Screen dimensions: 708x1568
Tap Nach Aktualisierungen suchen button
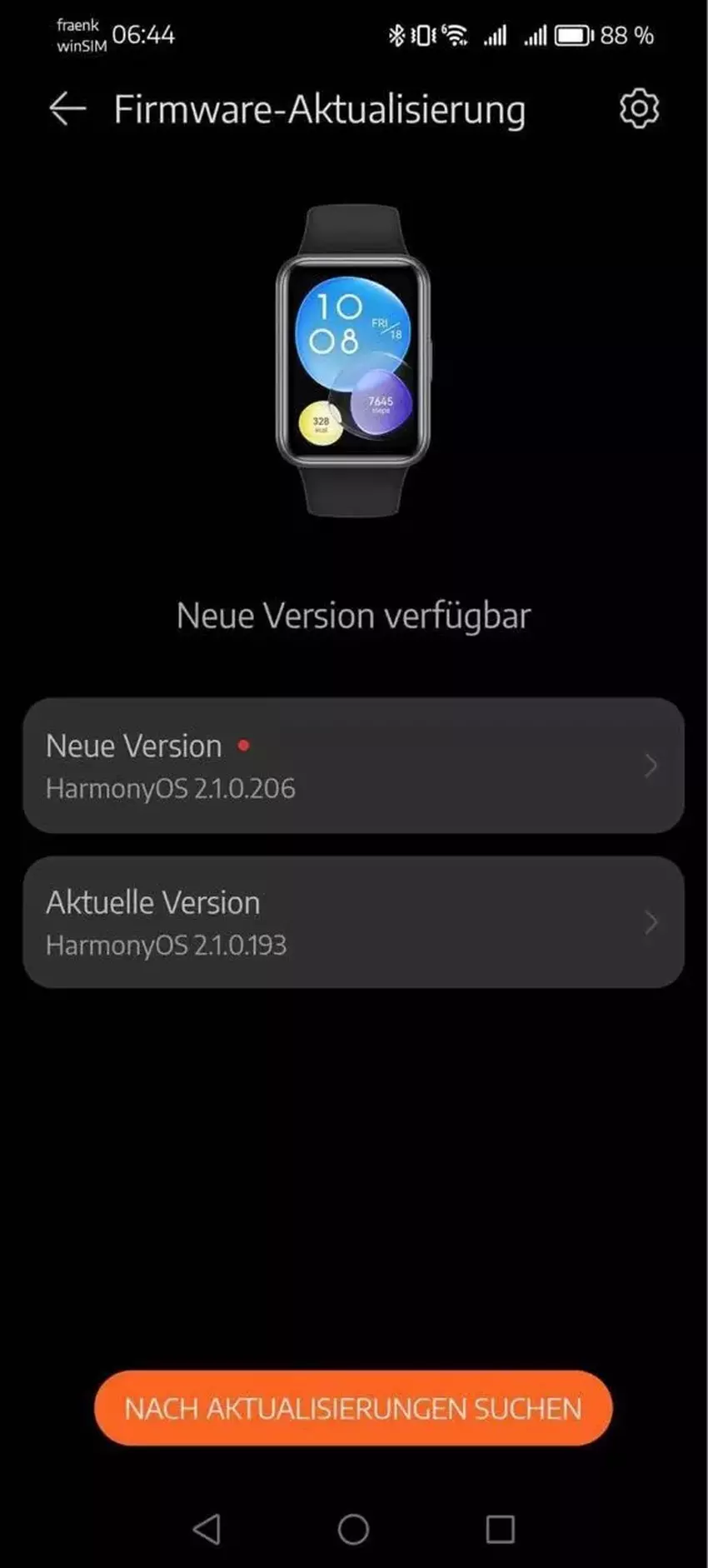coord(353,1409)
